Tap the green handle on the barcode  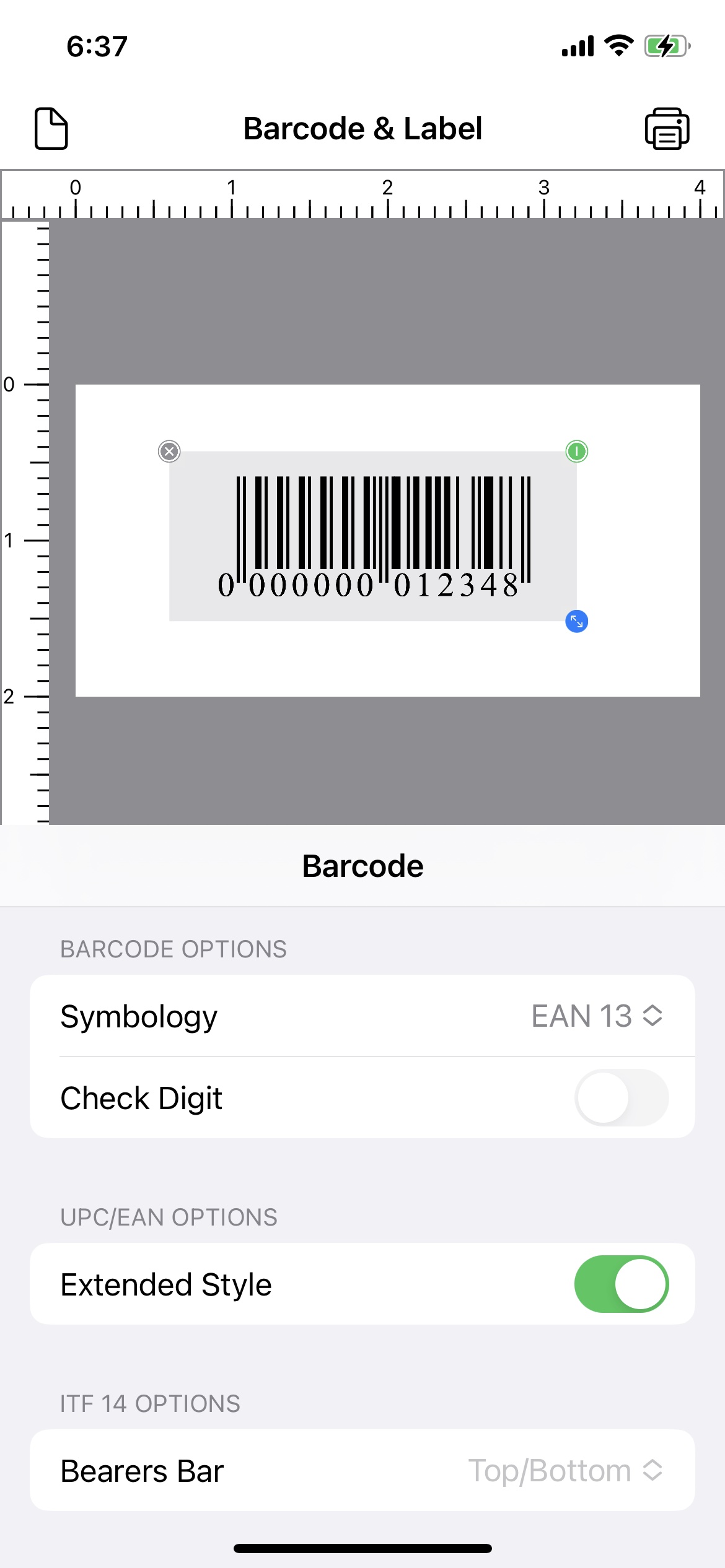577,451
